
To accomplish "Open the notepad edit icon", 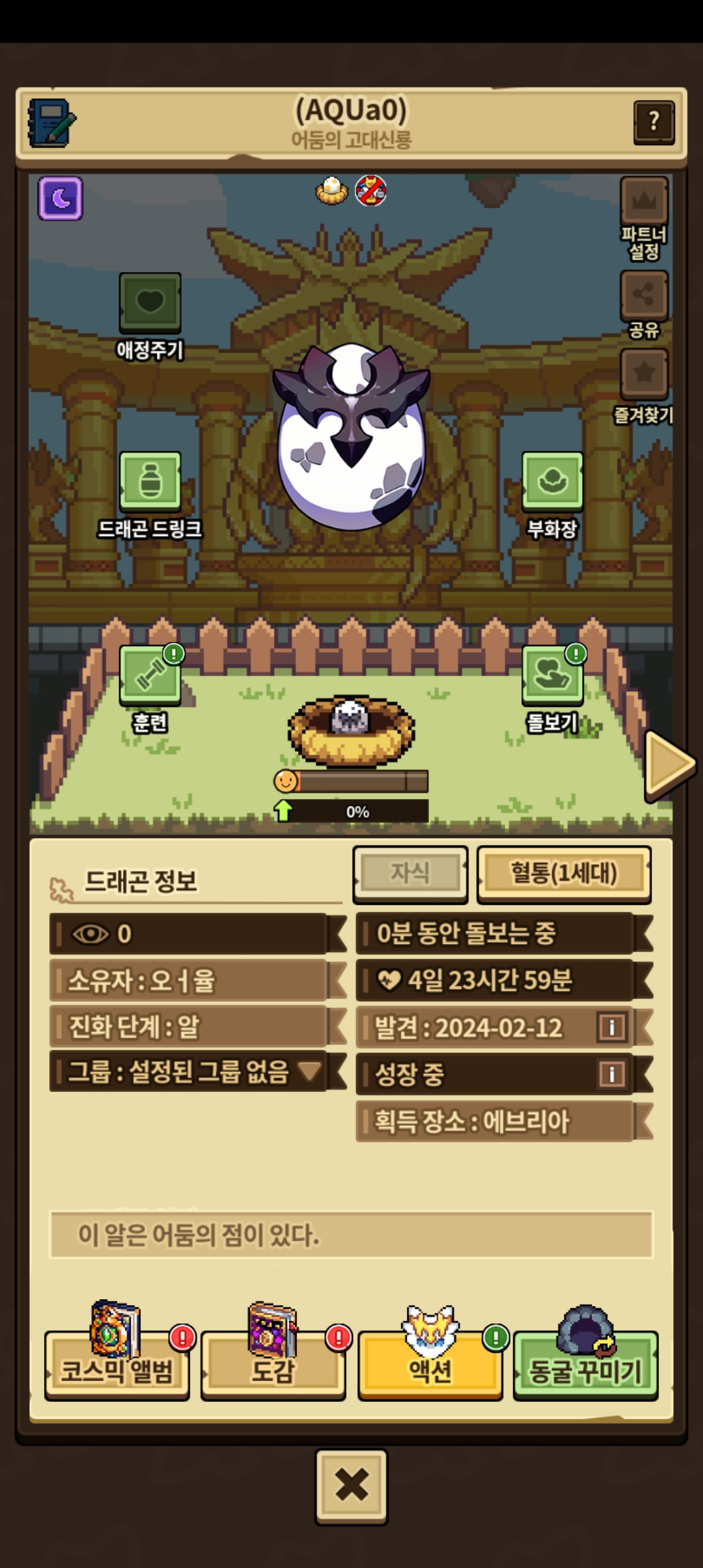I will pos(51,122).
